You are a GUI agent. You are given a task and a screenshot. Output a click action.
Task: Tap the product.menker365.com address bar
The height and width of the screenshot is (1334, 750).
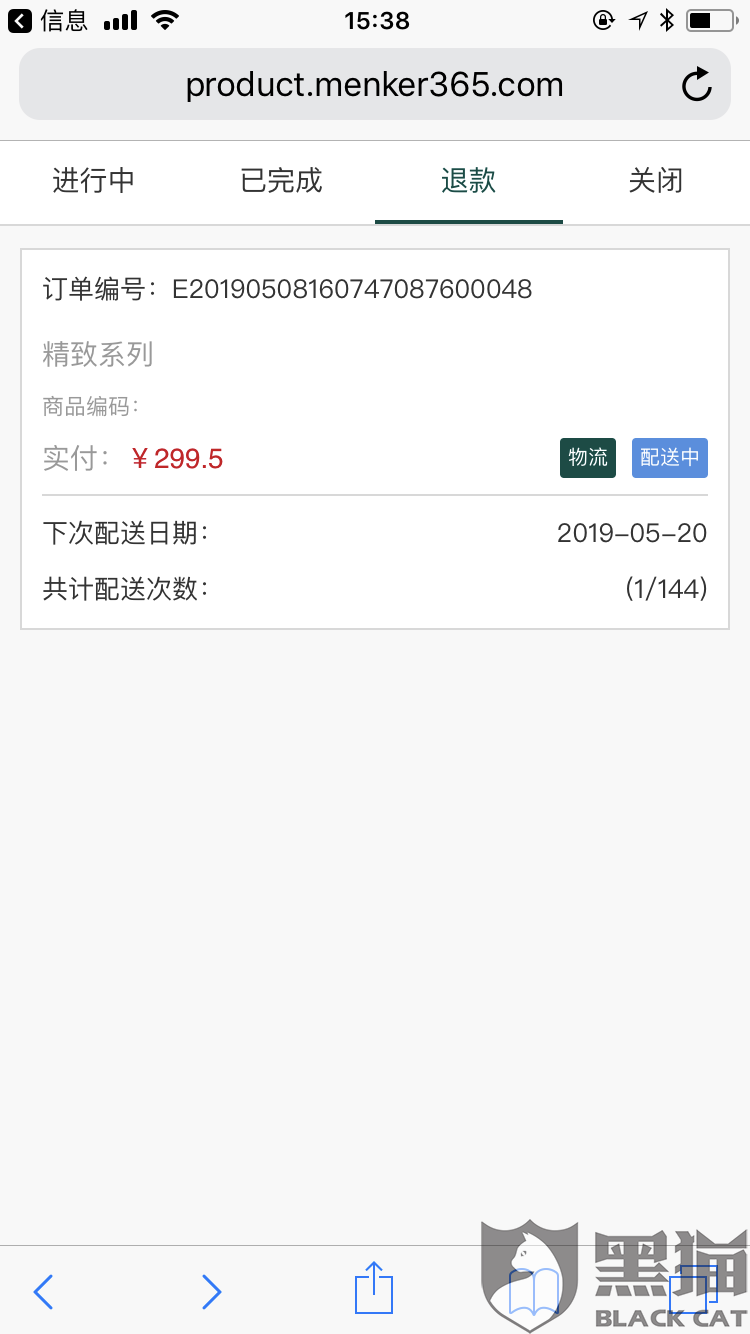(374, 85)
